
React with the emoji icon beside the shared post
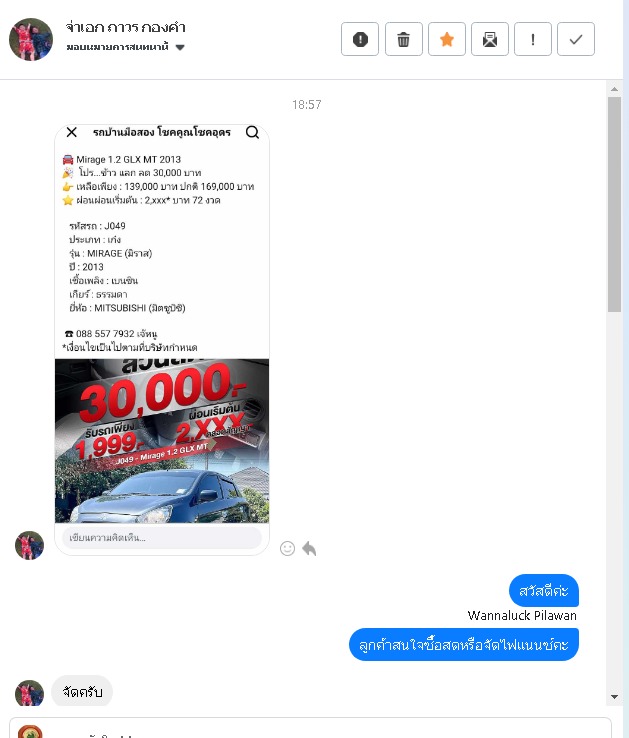click(x=288, y=548)
